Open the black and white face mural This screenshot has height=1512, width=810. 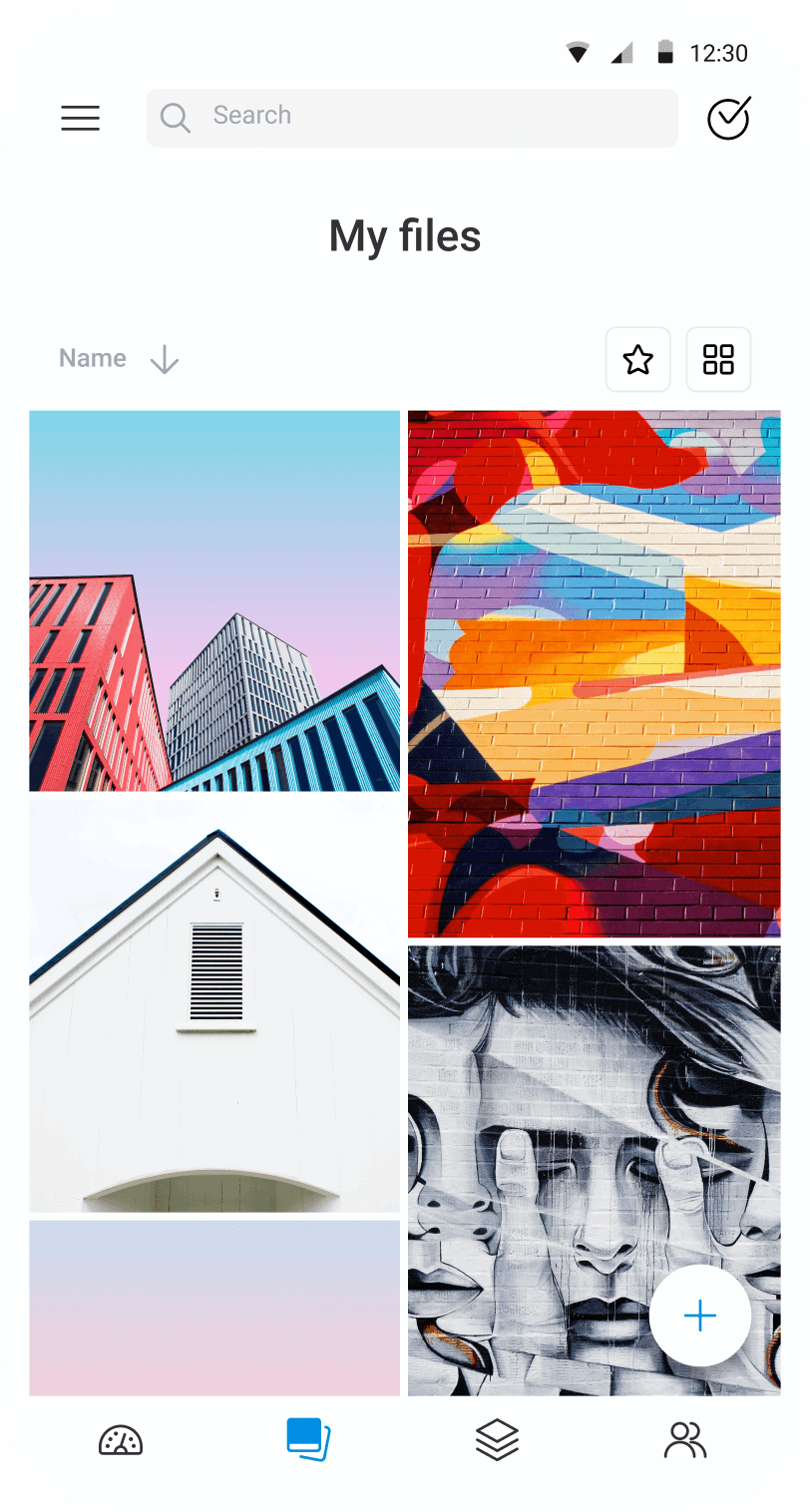coord(595,1170)
